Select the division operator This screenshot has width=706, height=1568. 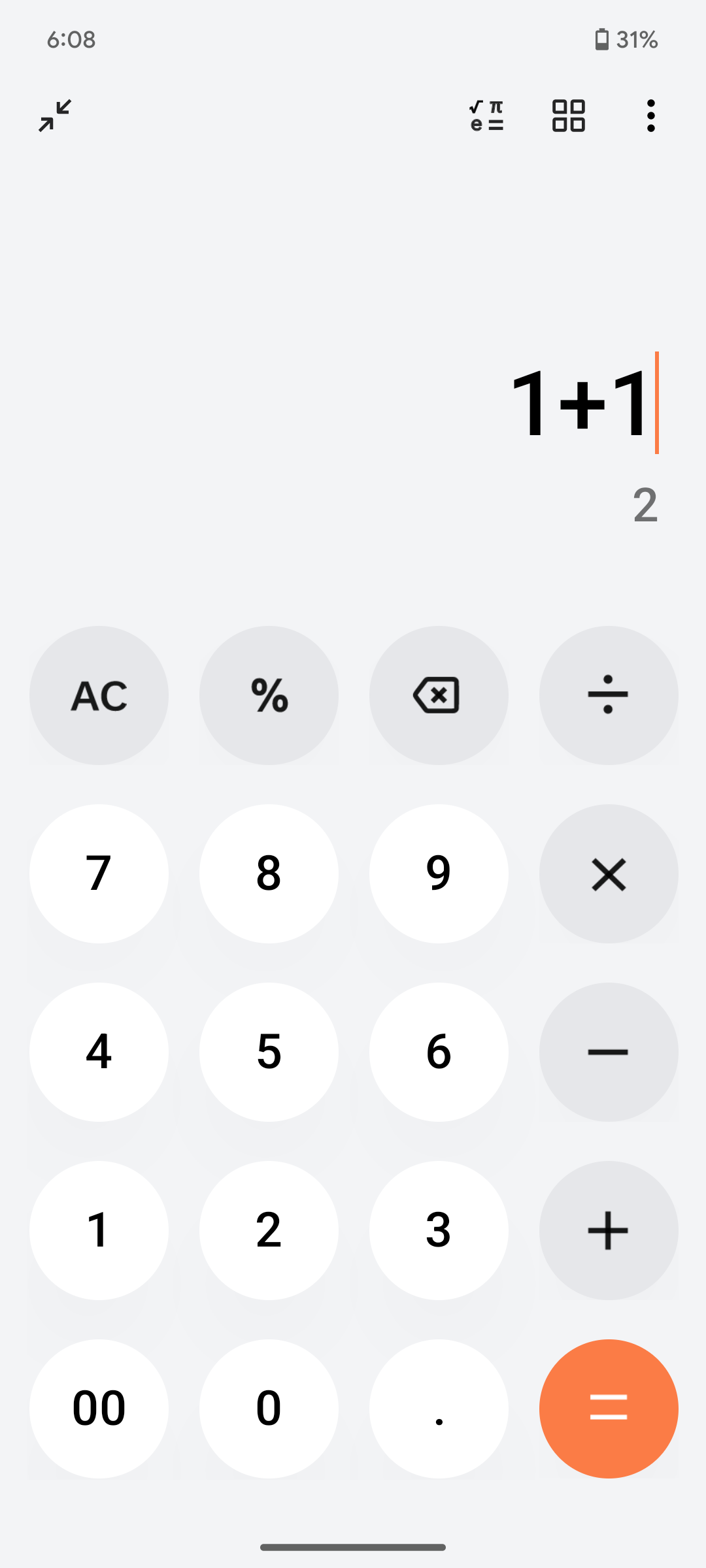pyautogui.click(x=609, y=695)
